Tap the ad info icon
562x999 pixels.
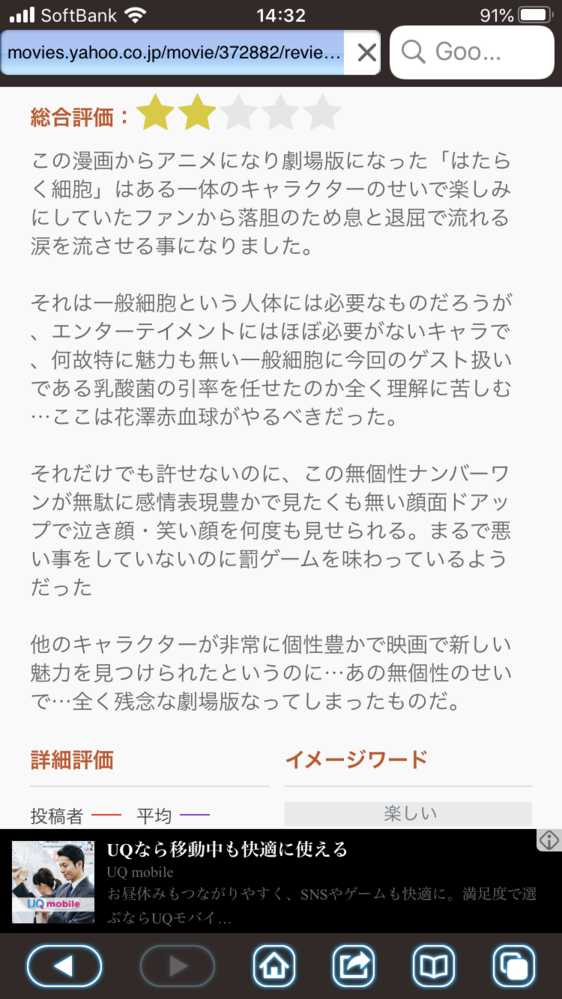(549, 840)
